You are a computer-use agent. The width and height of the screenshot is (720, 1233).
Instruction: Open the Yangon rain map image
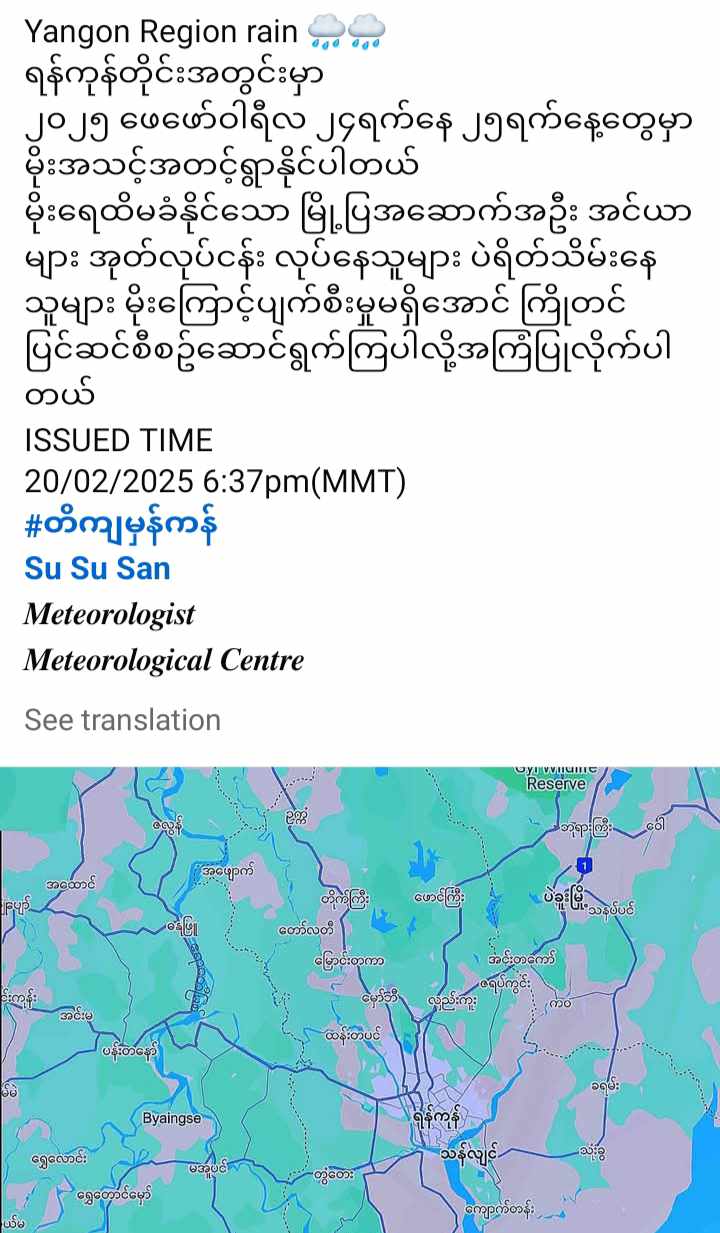[x=360, y=1000]
